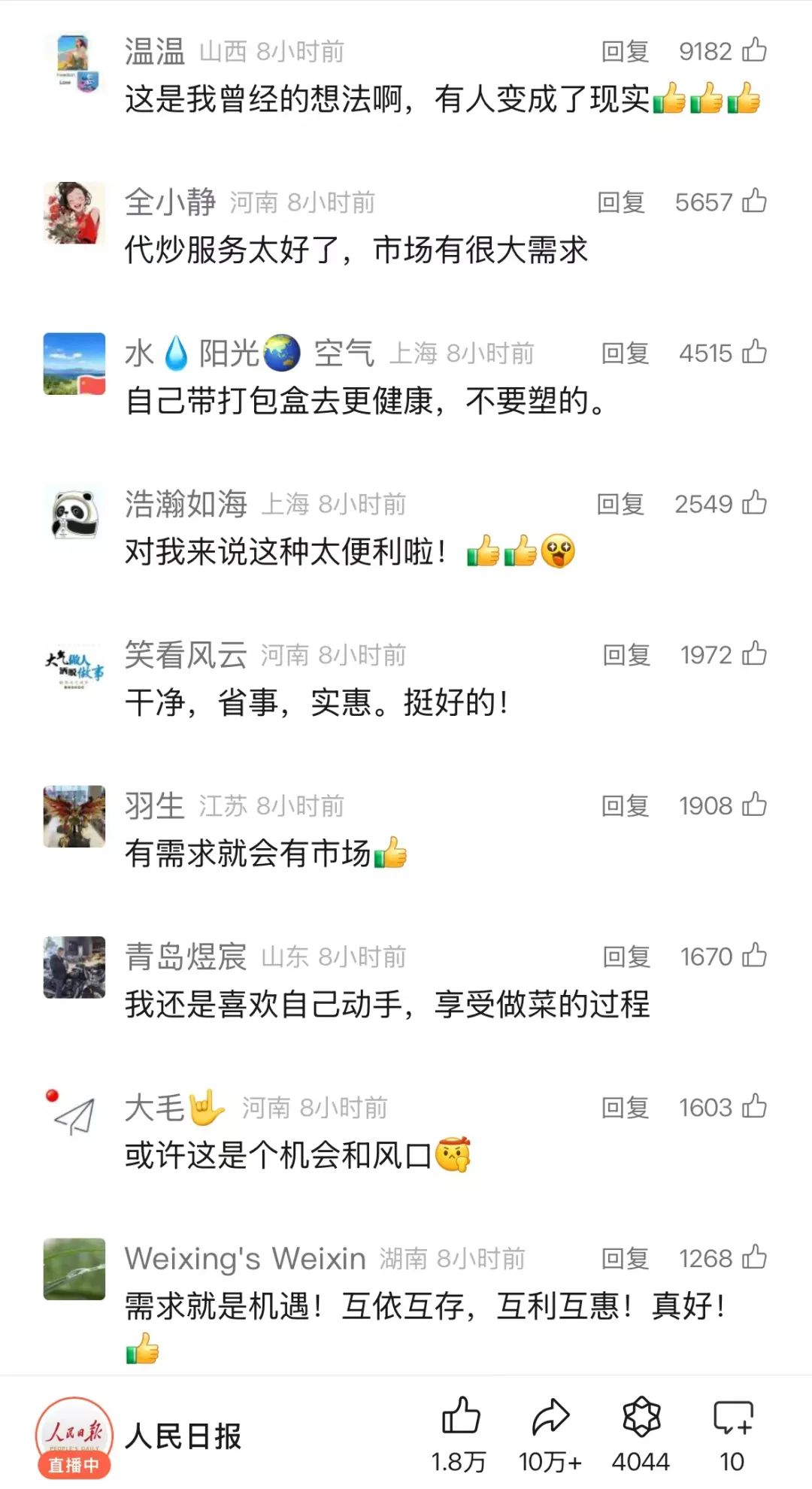The height and width of the screenshot is (1489, 812).
Task: Reply to Weixing's Weixin's comment
Action: 625,1258
